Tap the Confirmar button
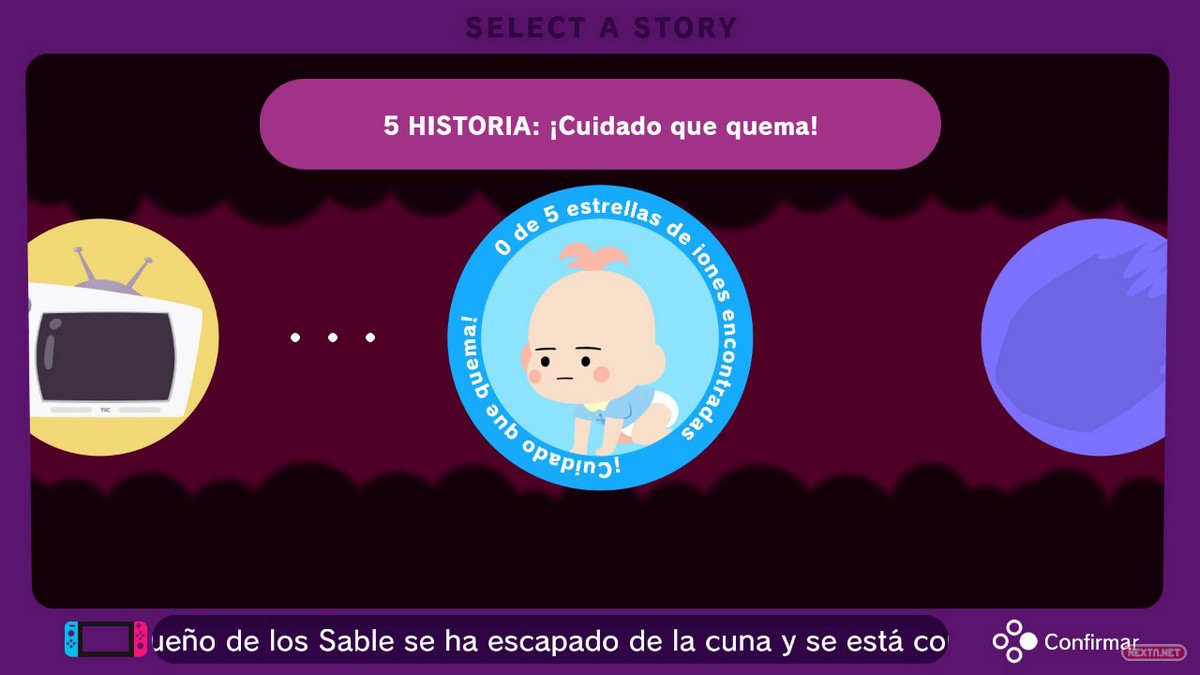The height and width of the screenshot is (675, 1200). tap(1066, 642)
